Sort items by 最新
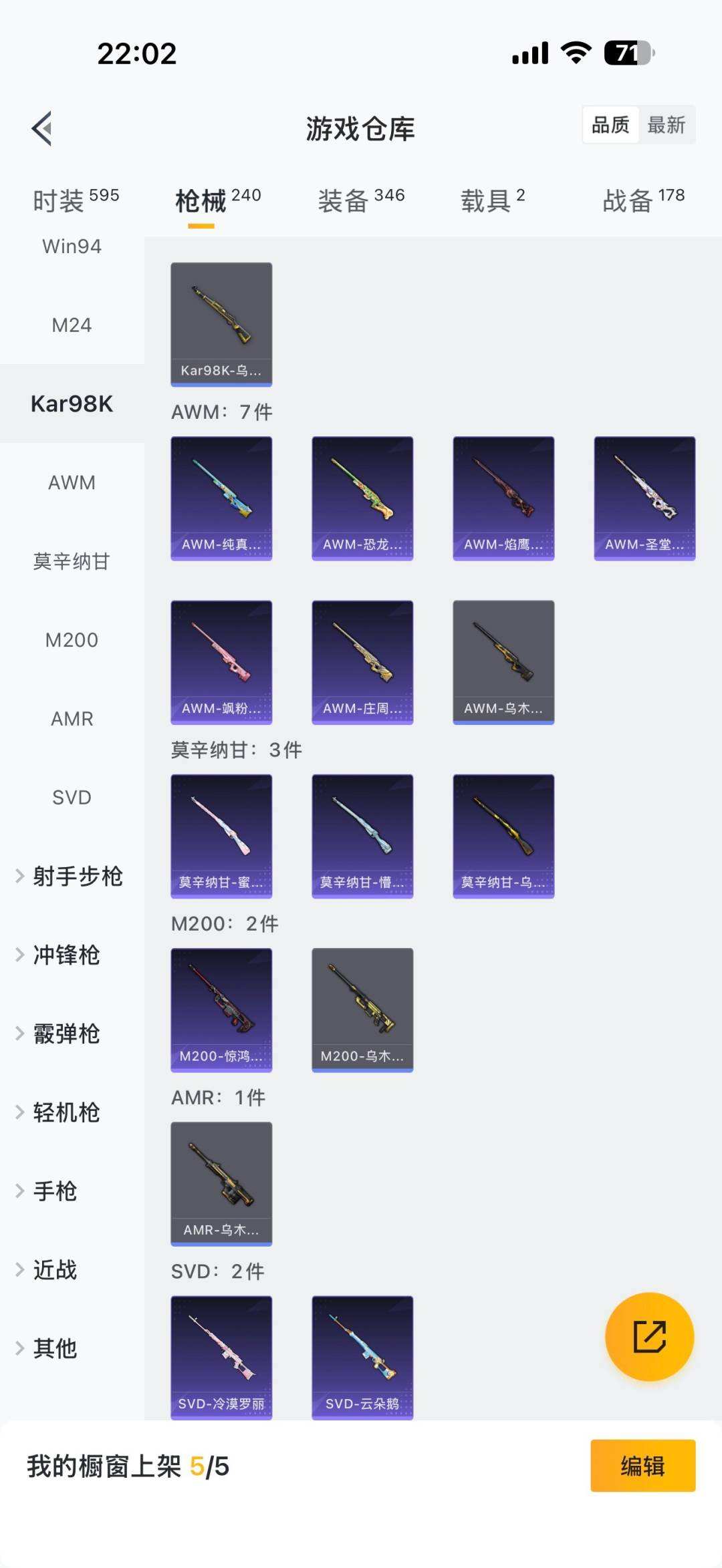Viewport: 722px width, 1568px height. [666, 125]
